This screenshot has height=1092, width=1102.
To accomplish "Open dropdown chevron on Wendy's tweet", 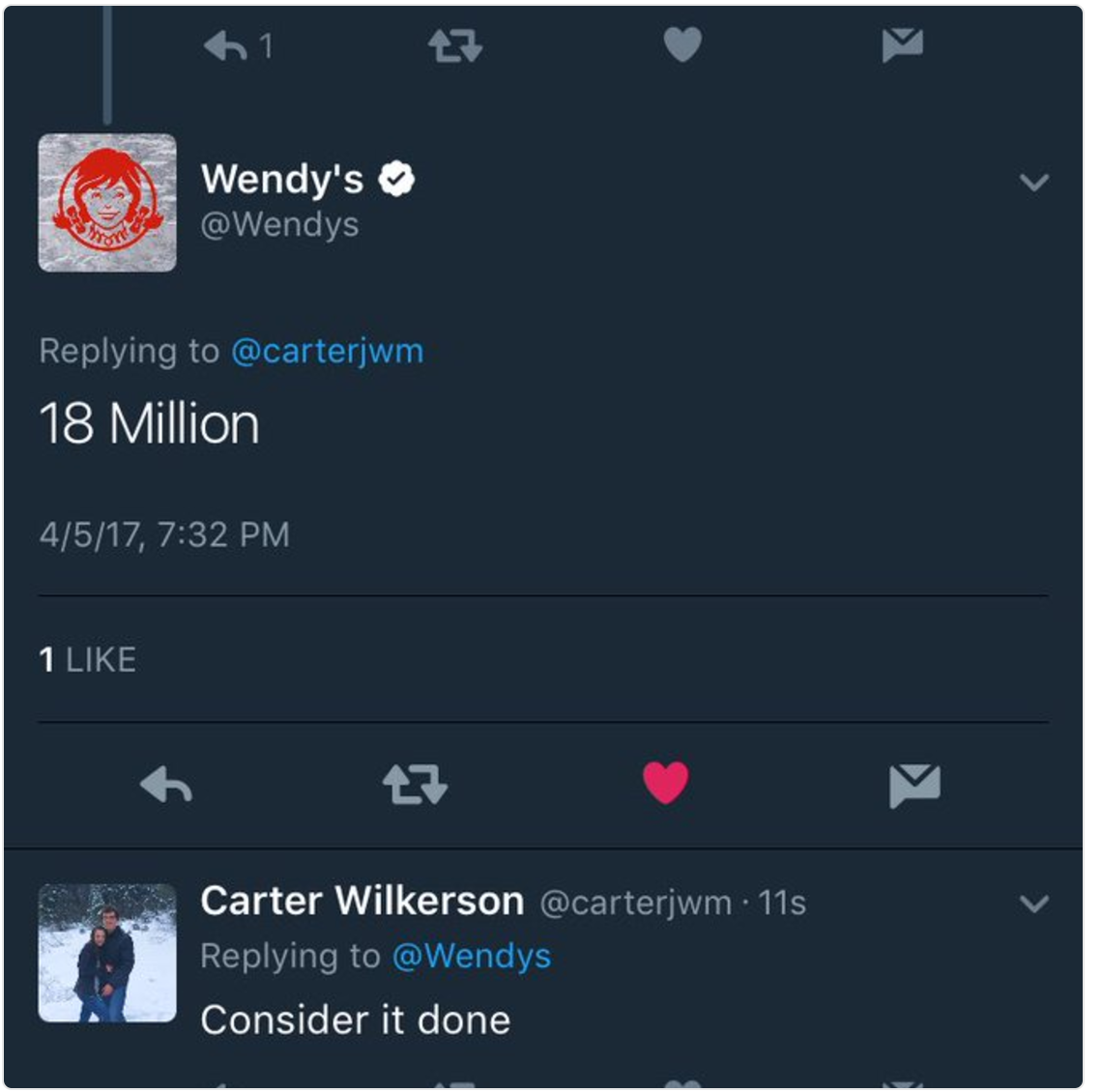I will pos(1034,182).
